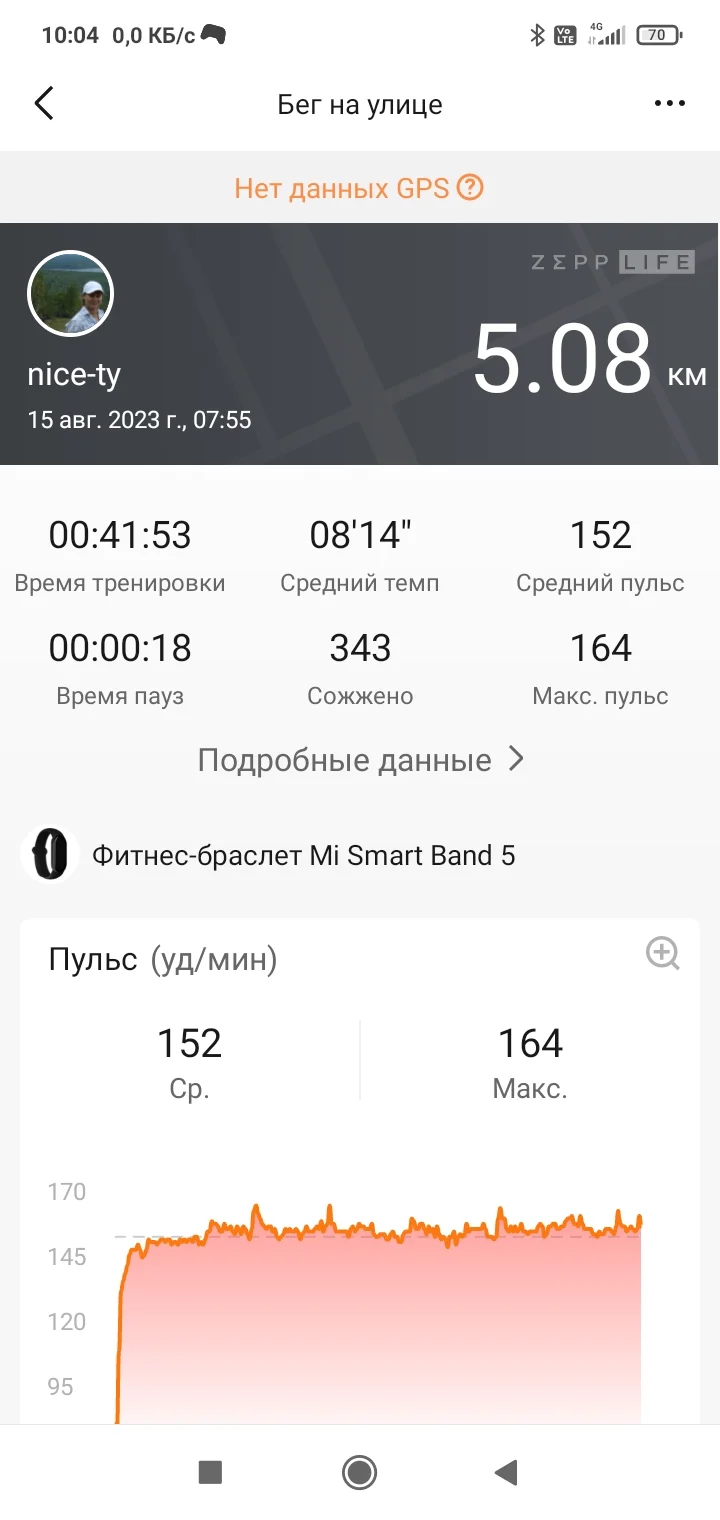
Task: Open Подробные данные workout details
Action: click(x=360, y=760)
